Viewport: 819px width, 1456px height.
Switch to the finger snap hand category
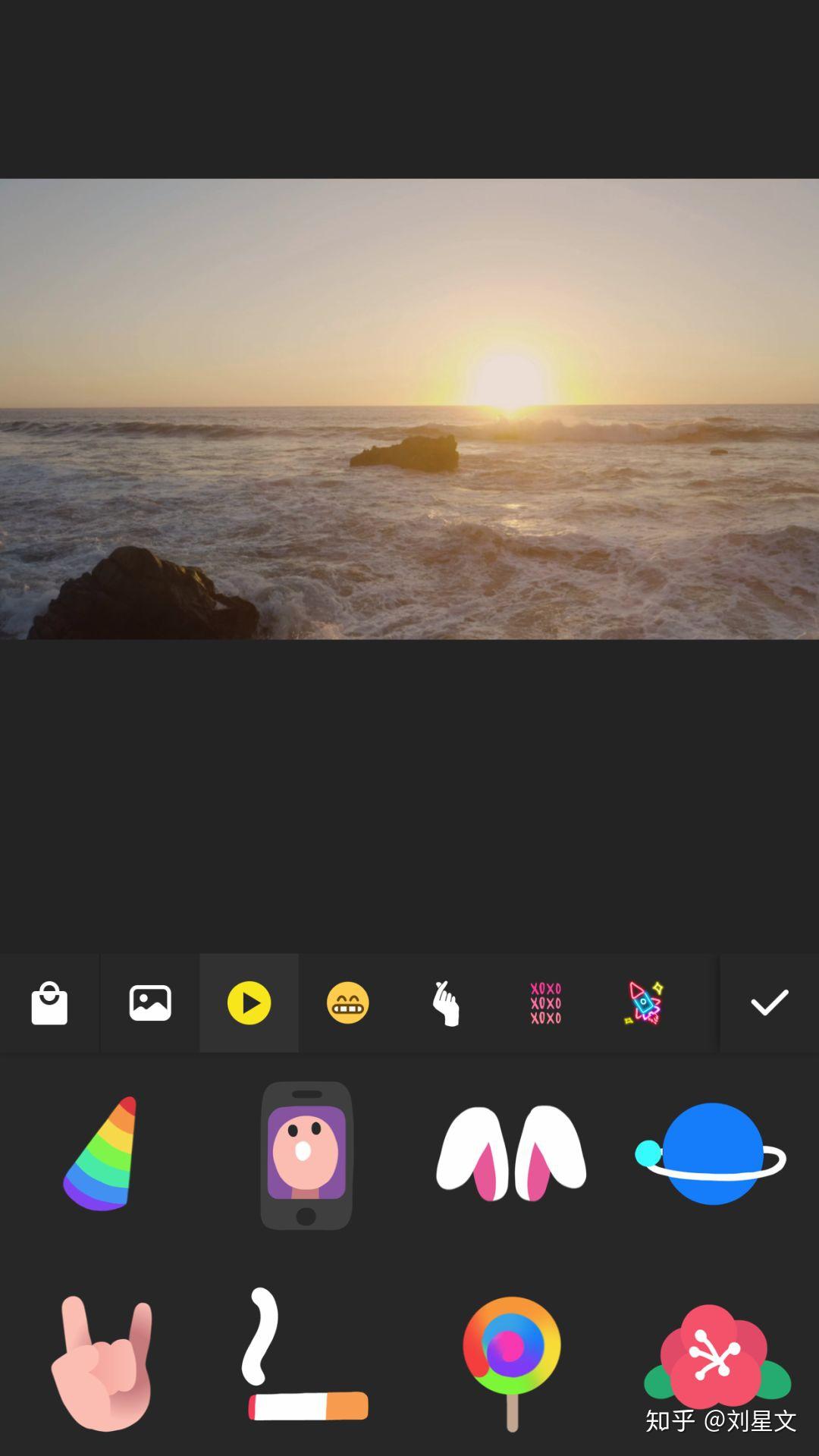[x=446, y=1003]
